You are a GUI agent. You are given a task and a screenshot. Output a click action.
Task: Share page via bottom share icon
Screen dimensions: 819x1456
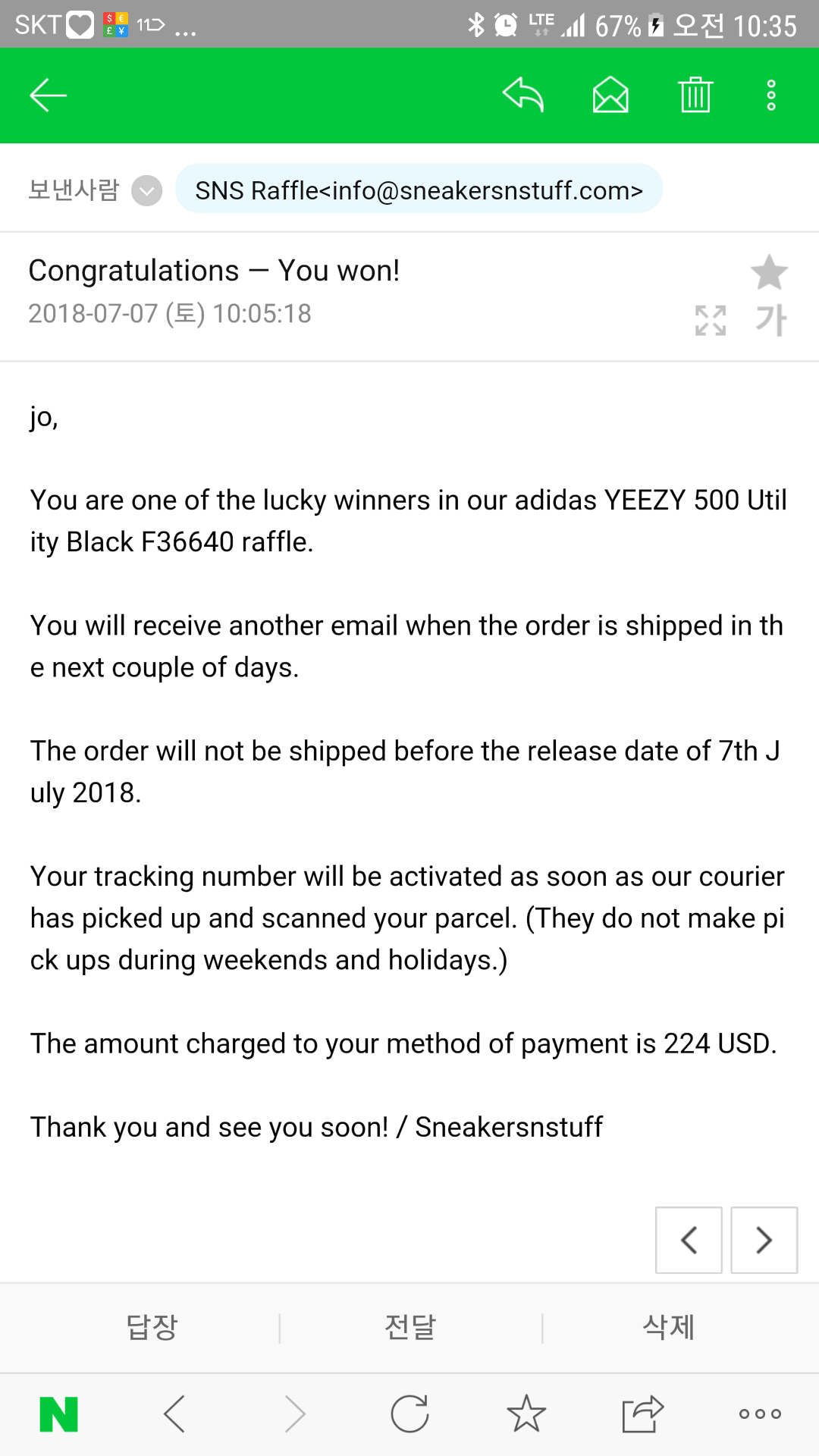[x=642, y=1414]
